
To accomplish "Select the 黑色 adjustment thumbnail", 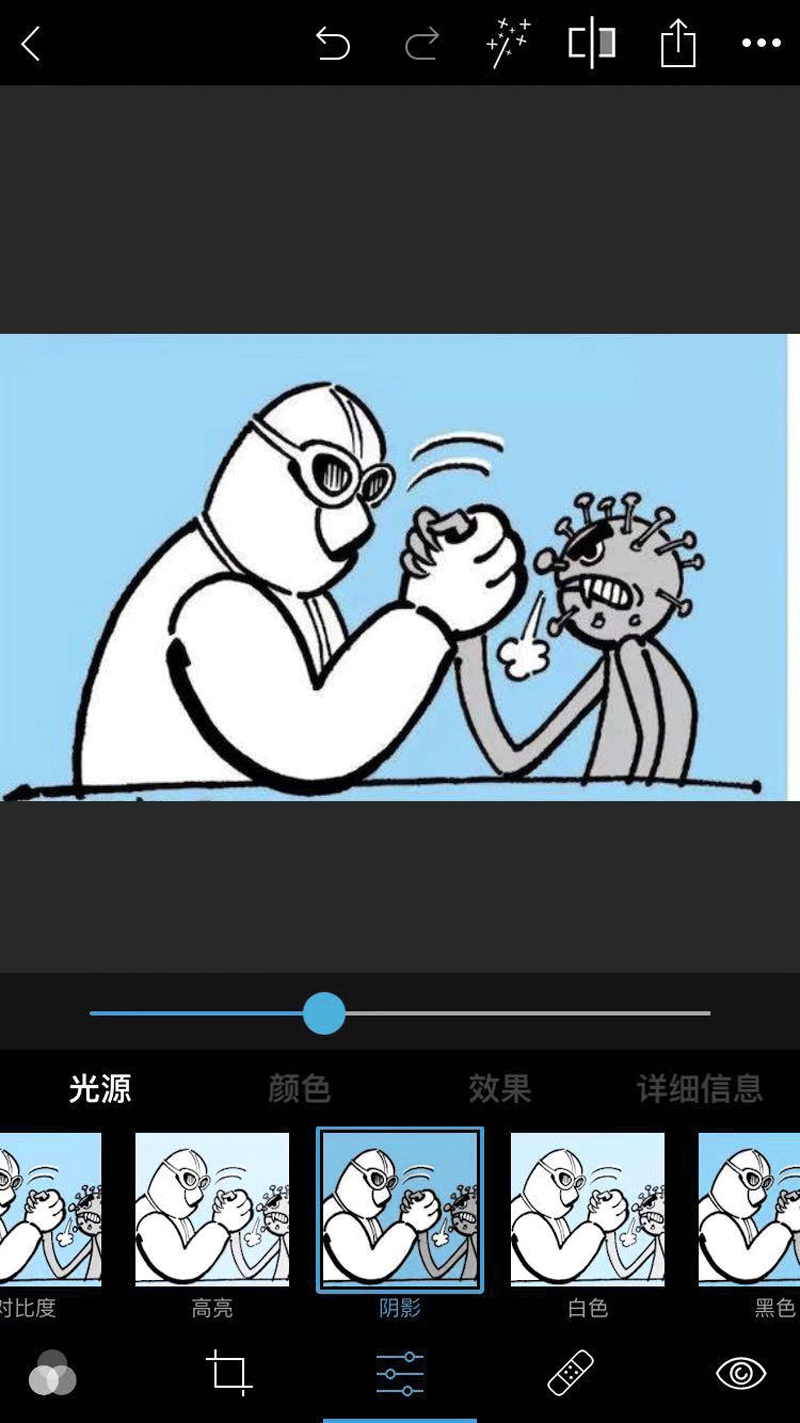I will (750, 1208).
